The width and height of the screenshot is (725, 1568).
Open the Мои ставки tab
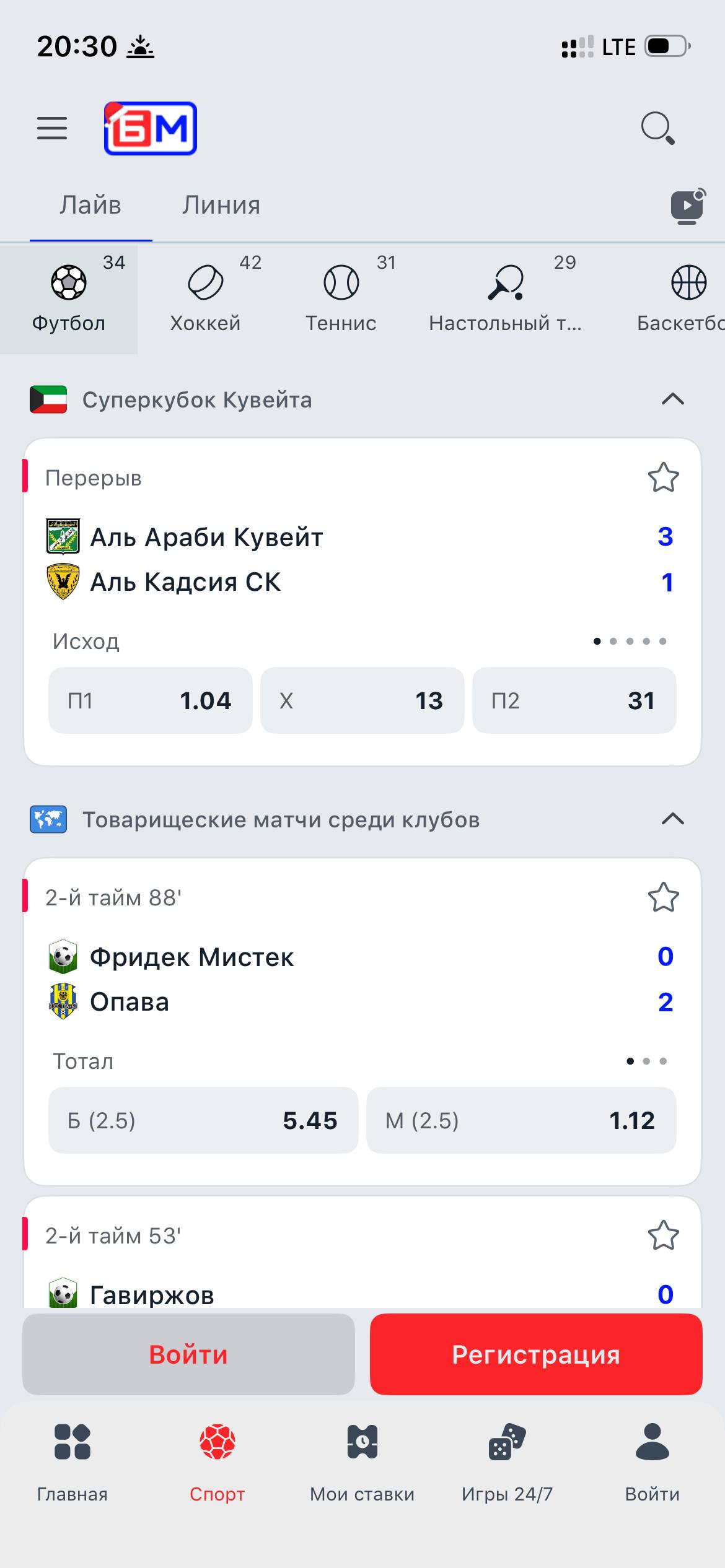point(362,1461)
